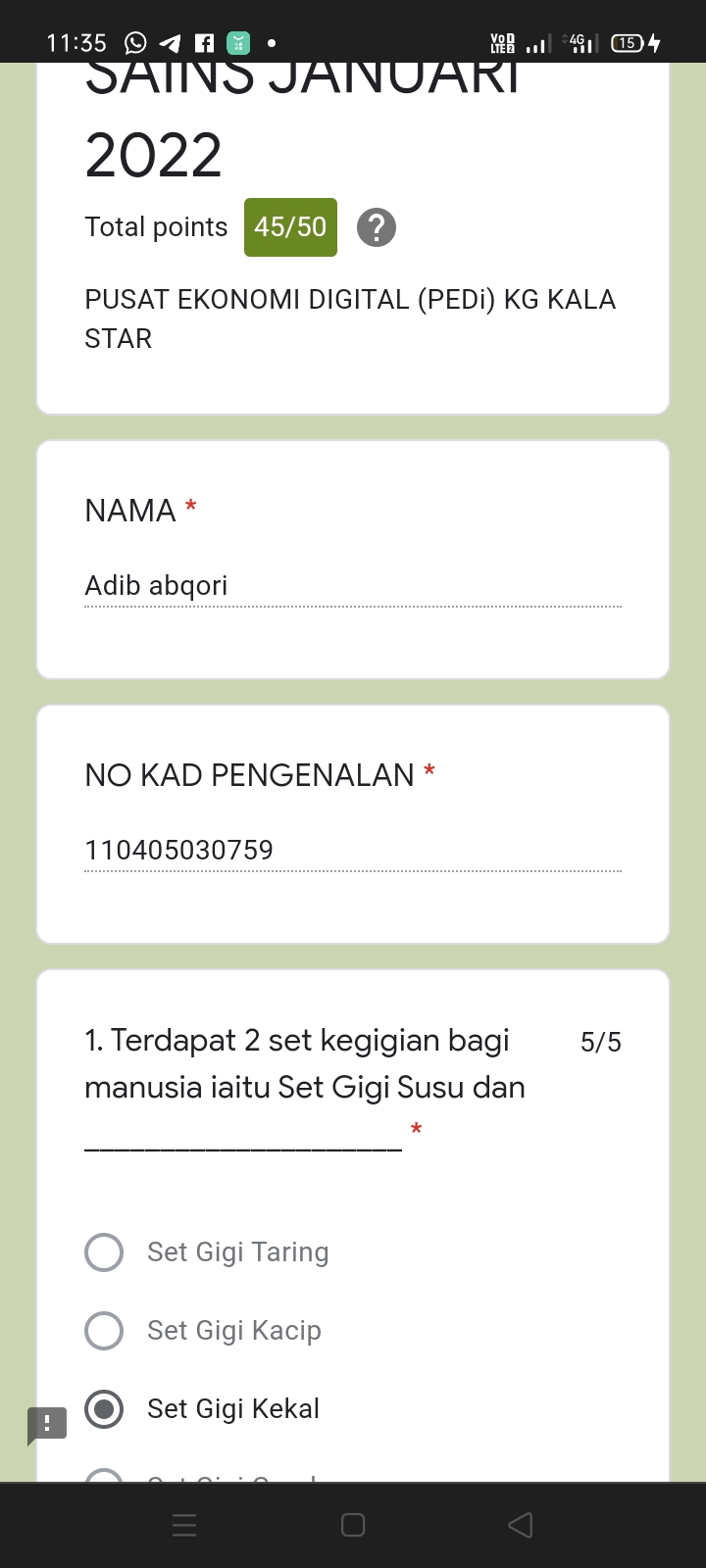Open the report problem feedback icon
Image resolution: width=706 pixels, height=1568 pixels.
tap(47, 1425)
